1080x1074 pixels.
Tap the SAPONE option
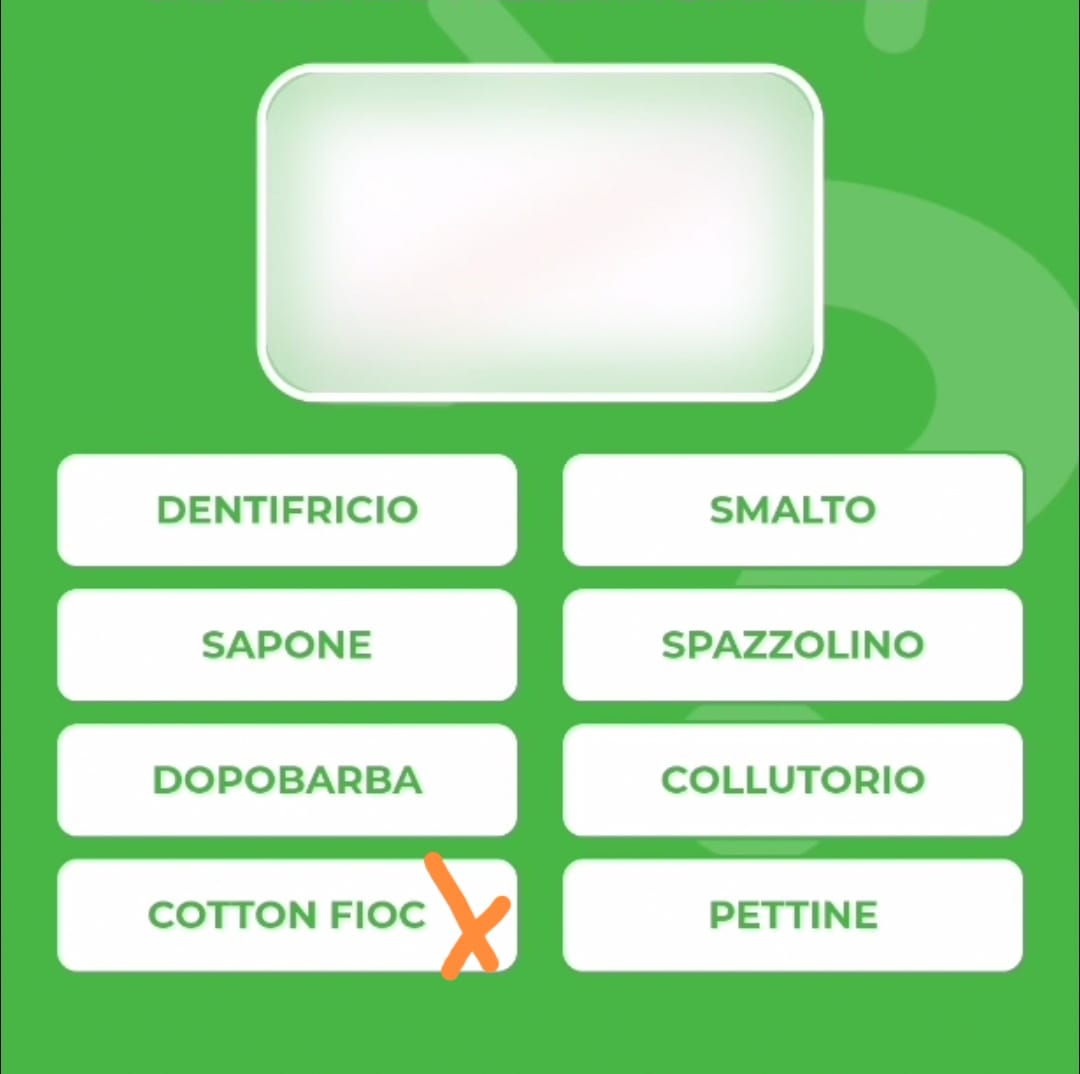(287, 645)
